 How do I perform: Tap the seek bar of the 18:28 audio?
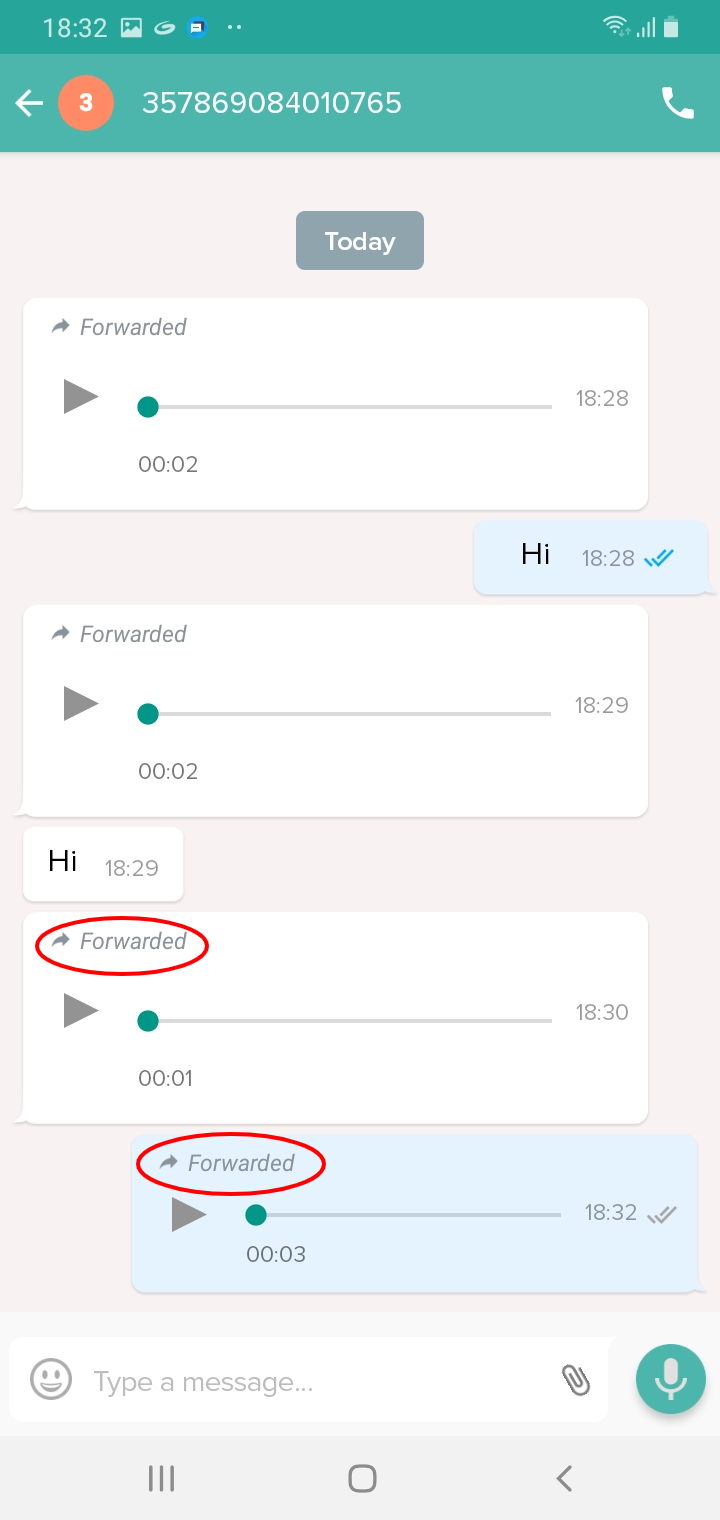[345, 407]
